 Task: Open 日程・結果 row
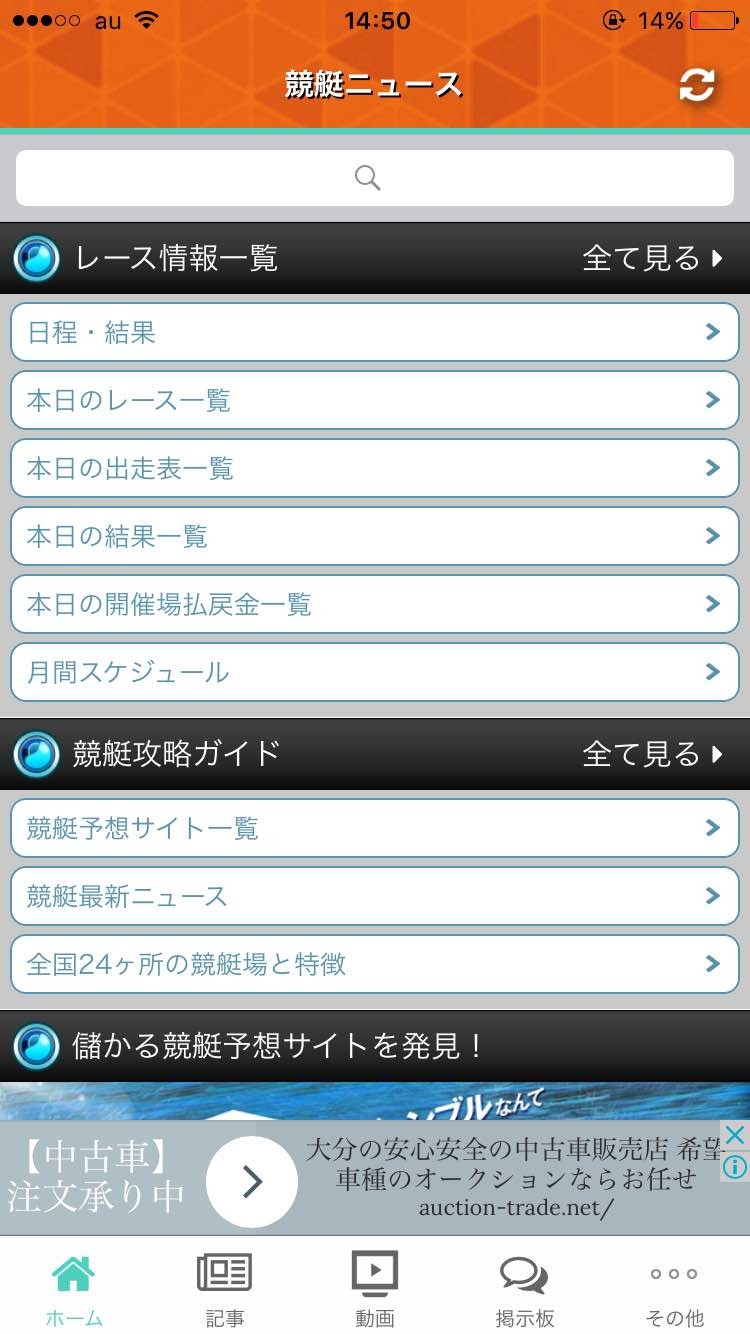375,332
